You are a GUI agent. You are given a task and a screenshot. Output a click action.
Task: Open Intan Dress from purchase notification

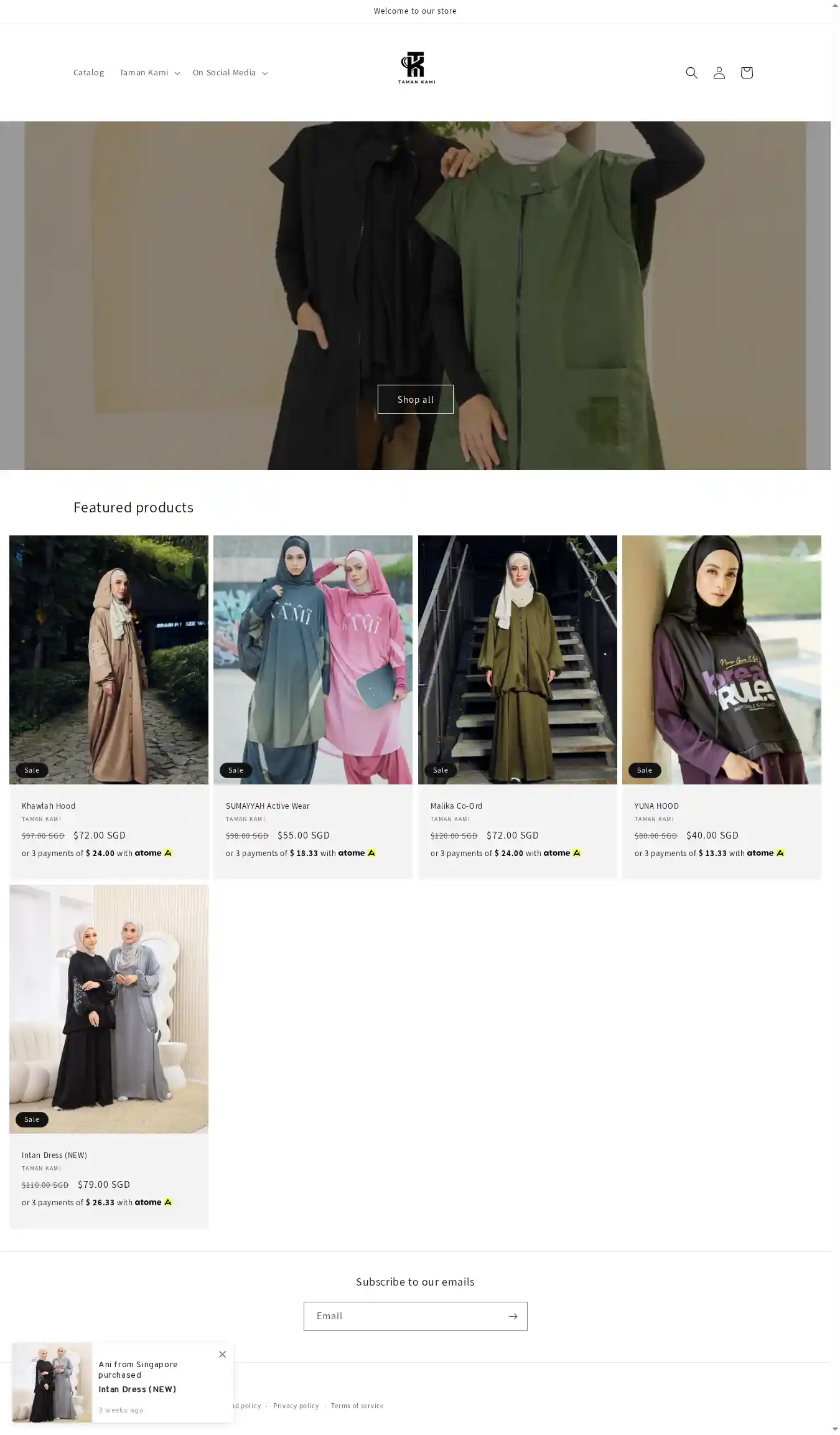click(x=137, y=1390)
